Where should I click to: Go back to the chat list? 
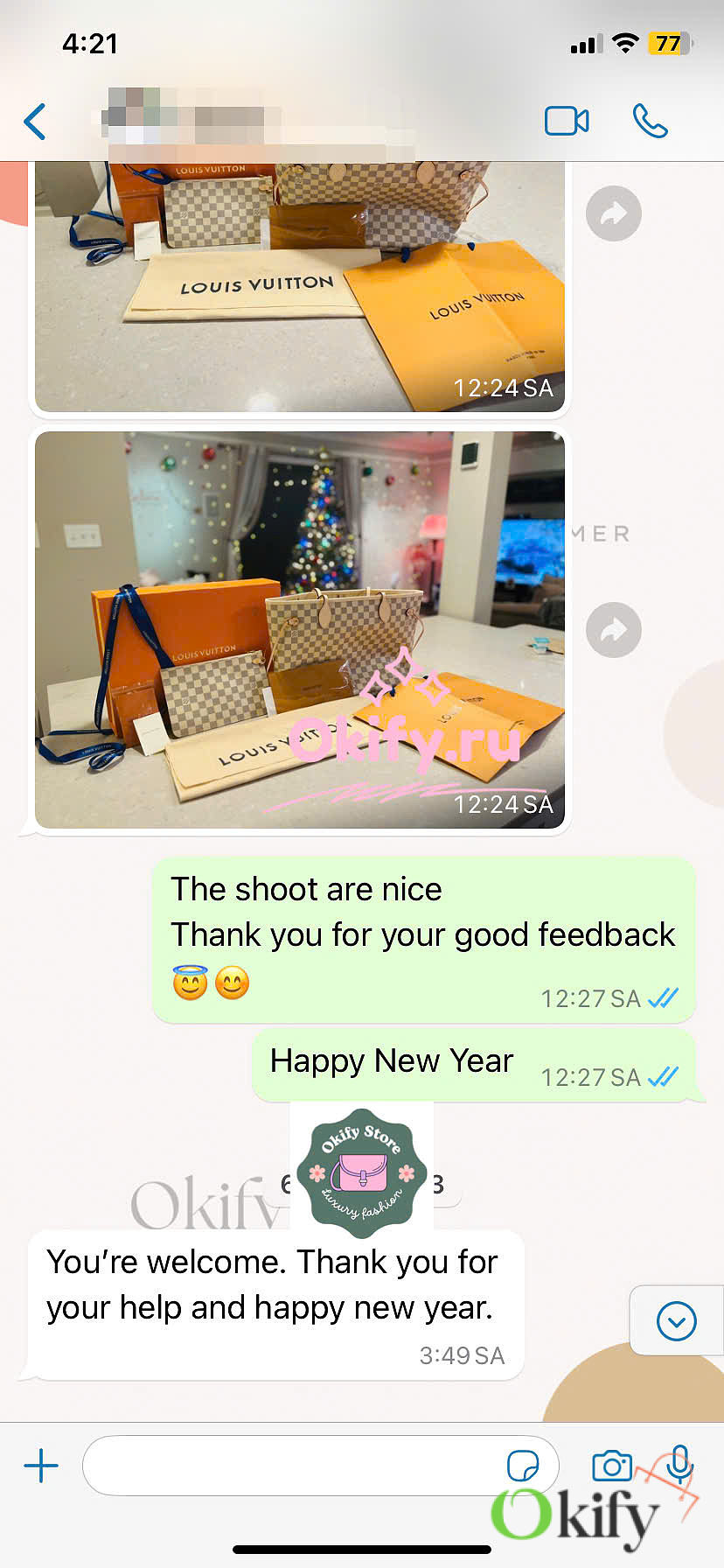[x=35, y=122]
